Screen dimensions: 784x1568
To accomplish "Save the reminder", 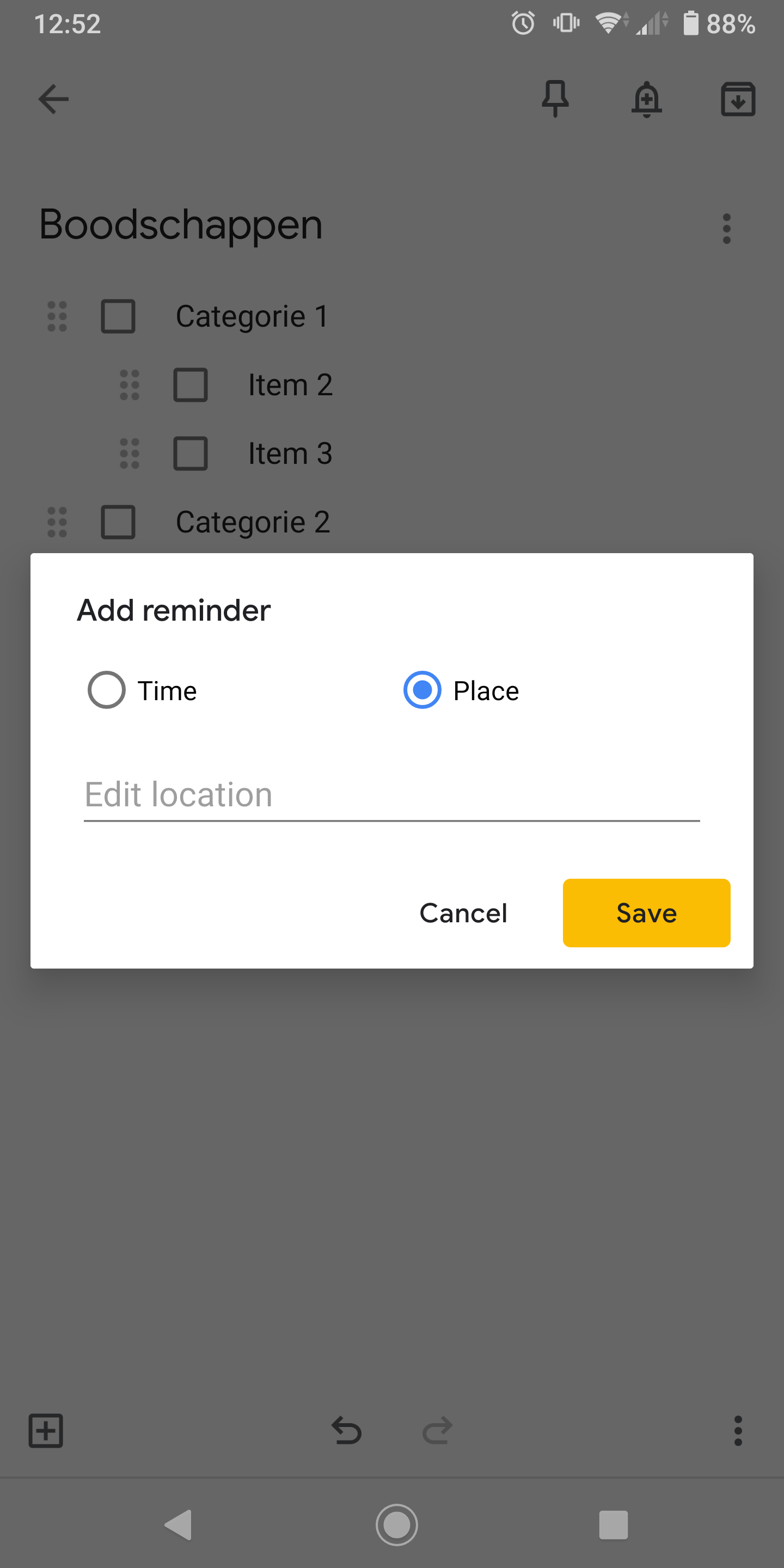I will pyautogui.click(x=646, y=913).
